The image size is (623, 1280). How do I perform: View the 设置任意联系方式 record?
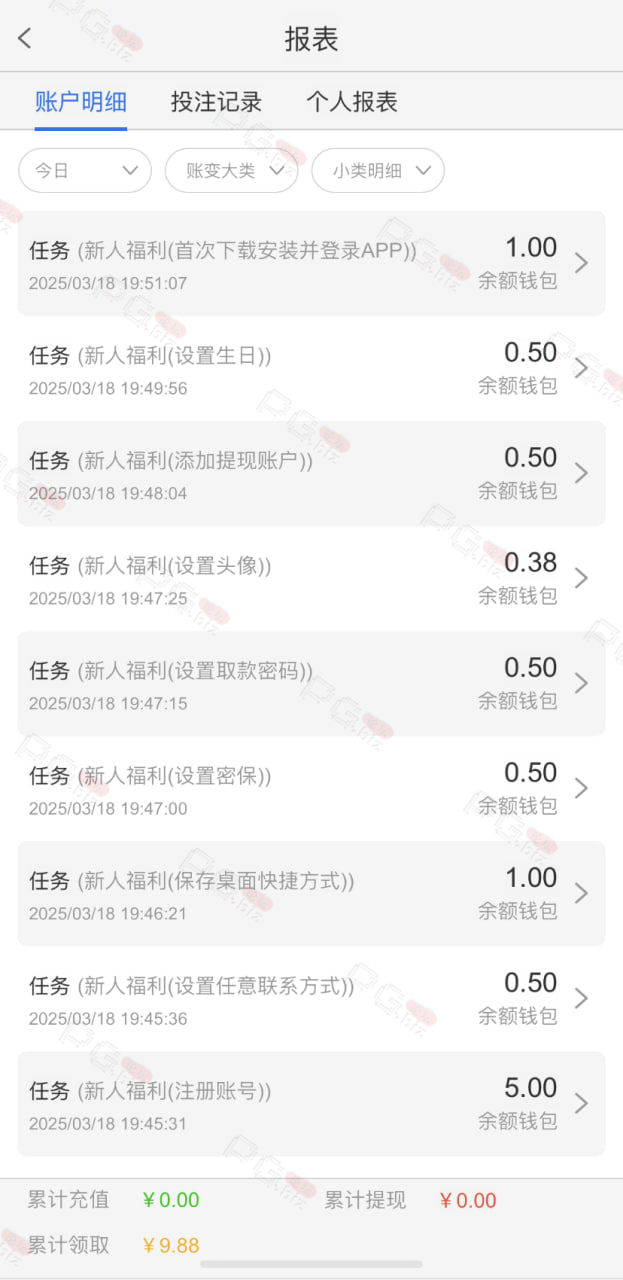tap(311, 998)
